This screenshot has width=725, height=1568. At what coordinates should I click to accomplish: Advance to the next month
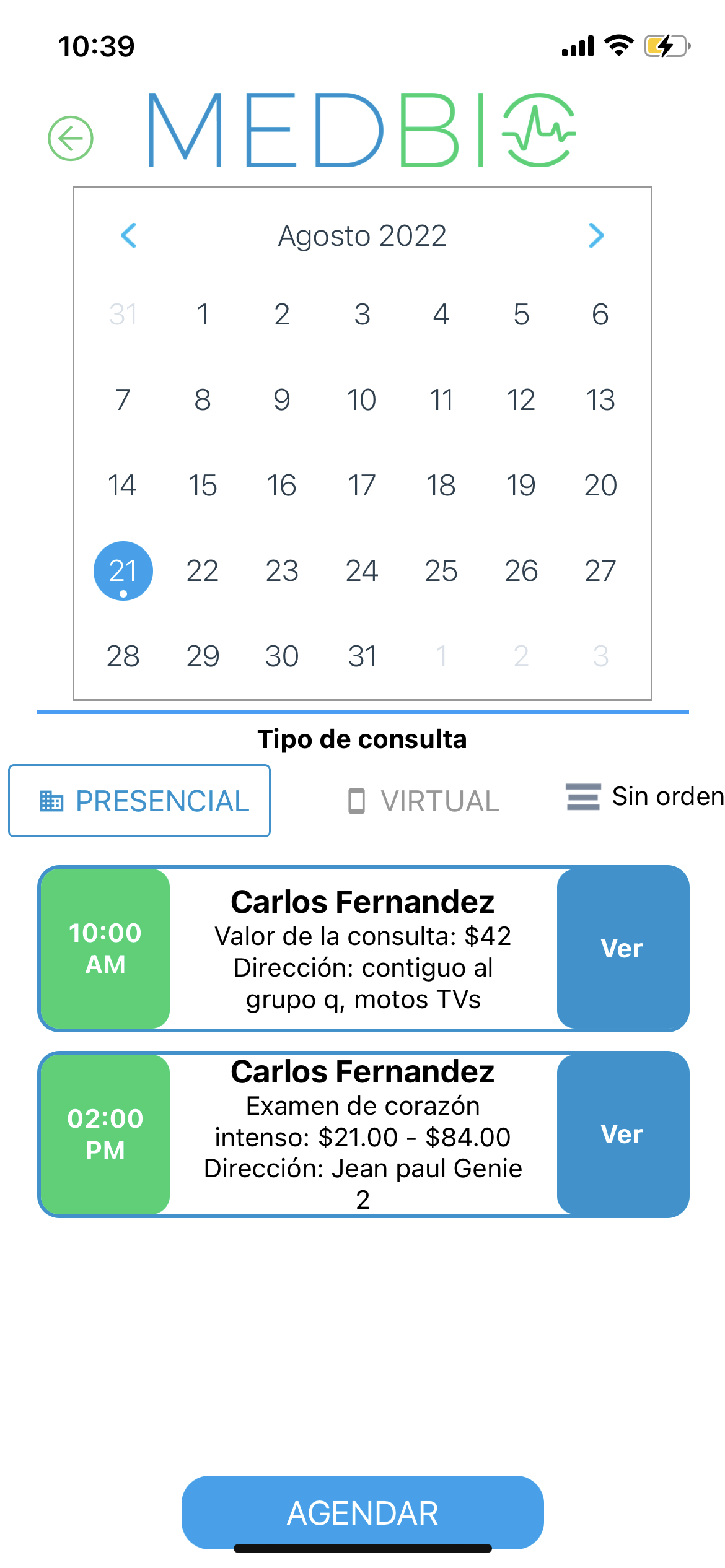point(596,235)
